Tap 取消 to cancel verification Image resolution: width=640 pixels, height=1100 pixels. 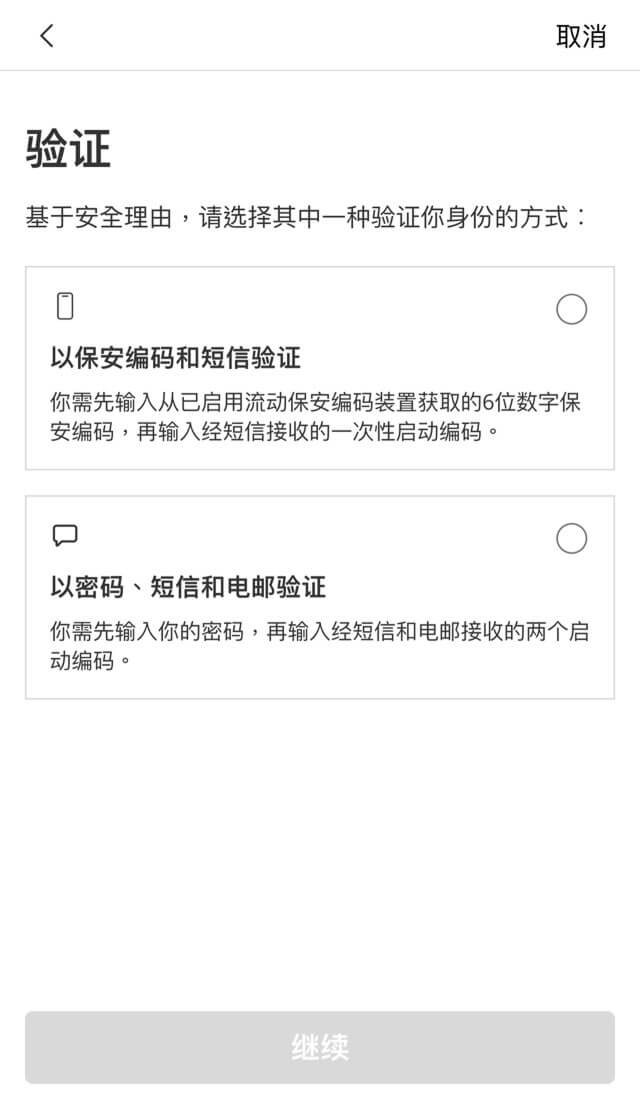581,36
